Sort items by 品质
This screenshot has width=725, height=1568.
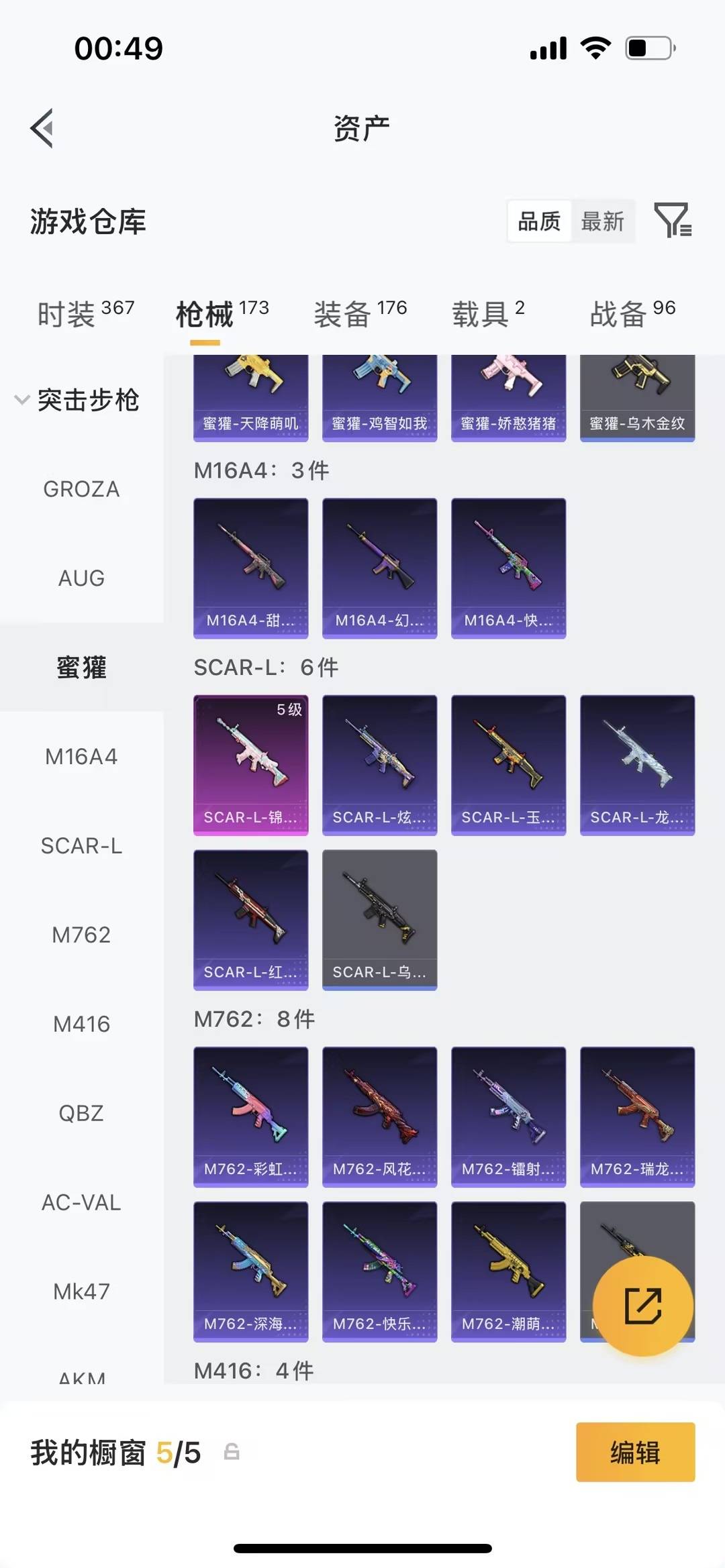pyautogui.click(x=539, y=221)
